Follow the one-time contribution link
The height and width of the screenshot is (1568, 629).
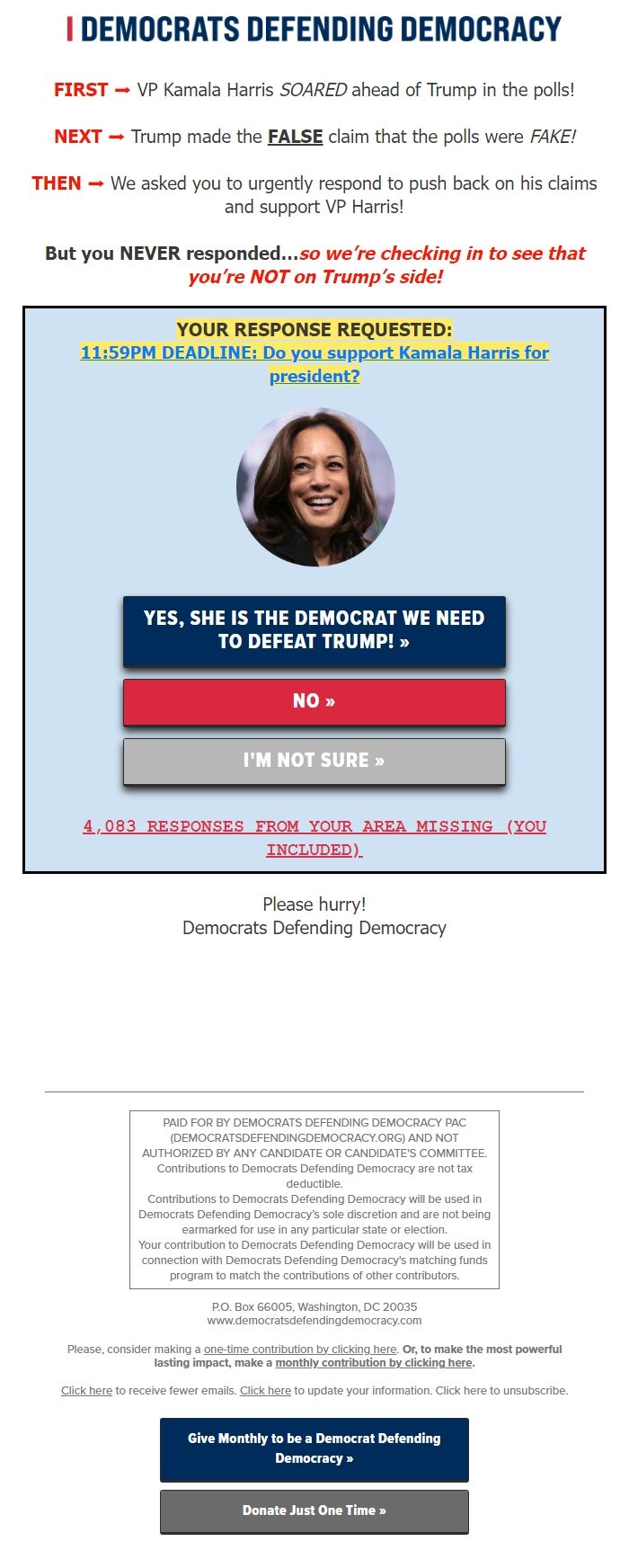point(300,1350)
